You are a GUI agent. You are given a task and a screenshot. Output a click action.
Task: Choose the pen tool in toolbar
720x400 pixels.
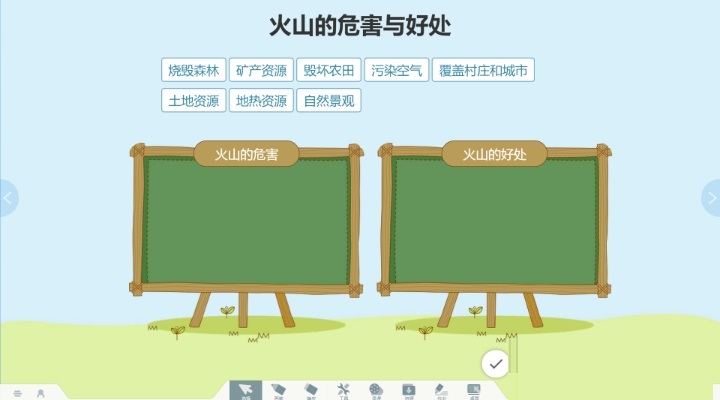[279, 390]
